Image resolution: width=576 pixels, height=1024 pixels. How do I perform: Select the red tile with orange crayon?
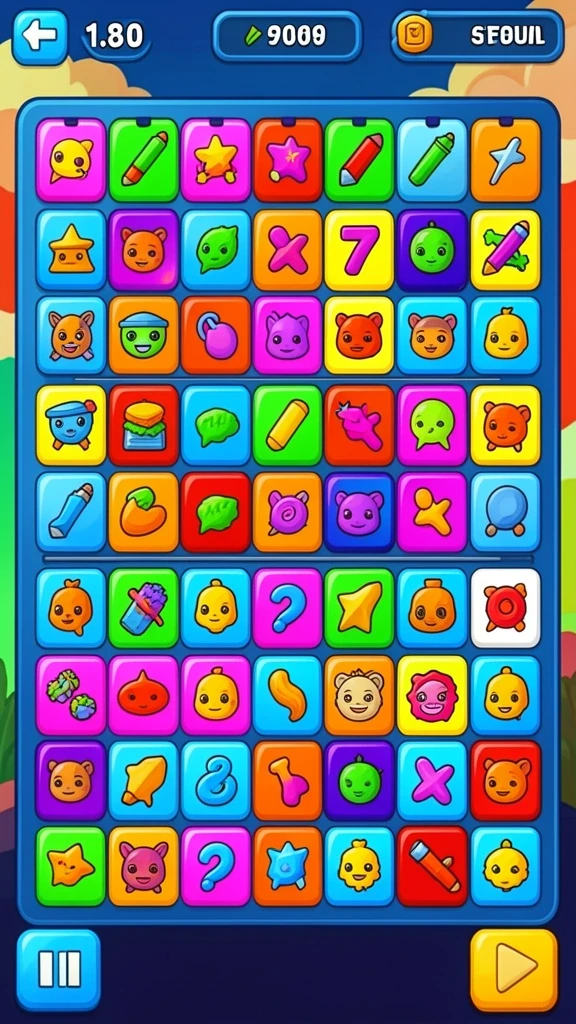point(432,867)
